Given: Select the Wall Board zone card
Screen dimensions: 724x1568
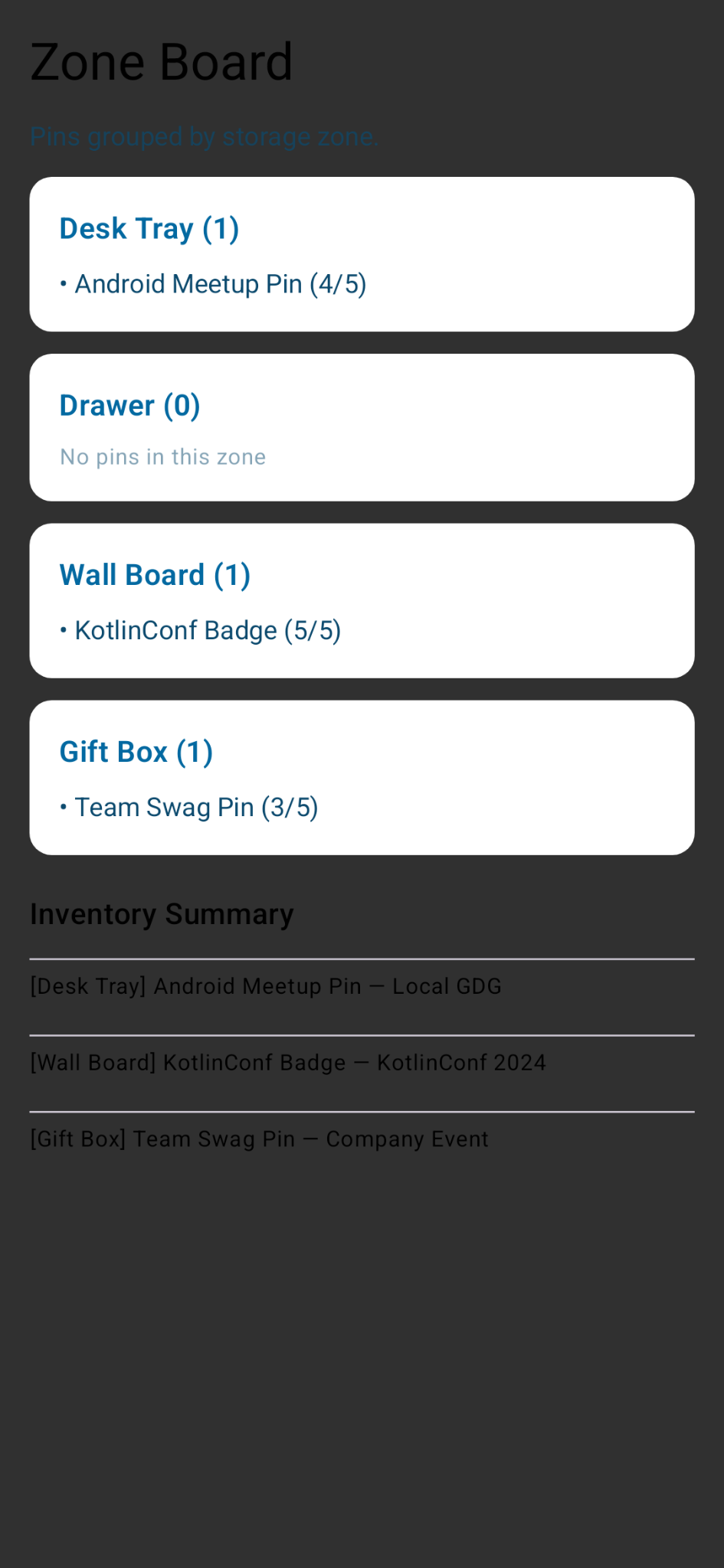Looking at the screenshot, I should pos(362,600).
